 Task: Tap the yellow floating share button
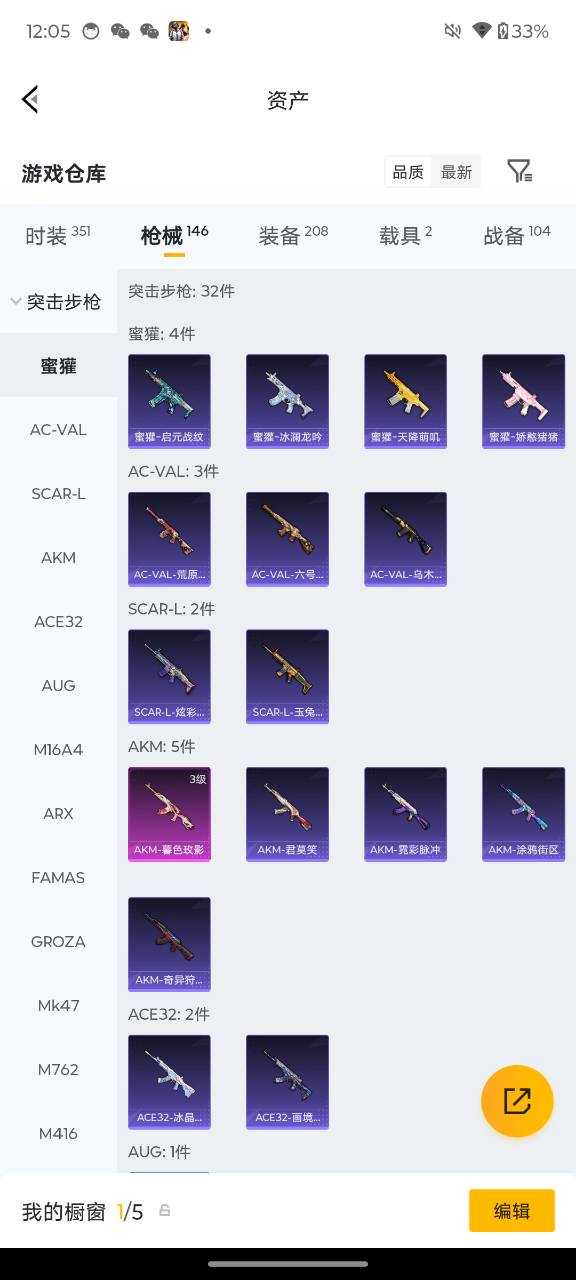[517, 1101]
